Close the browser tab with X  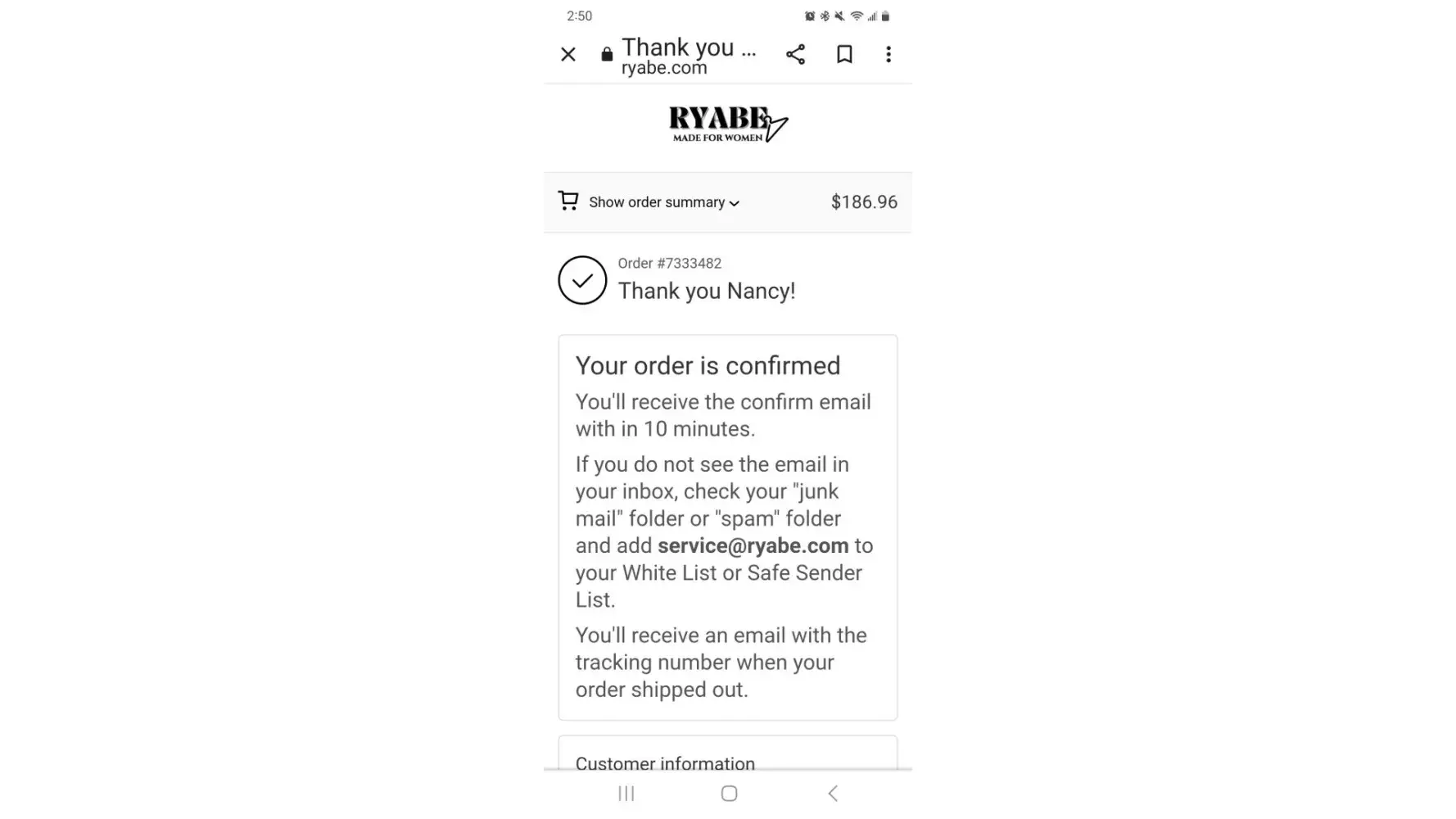pos(567,55)
